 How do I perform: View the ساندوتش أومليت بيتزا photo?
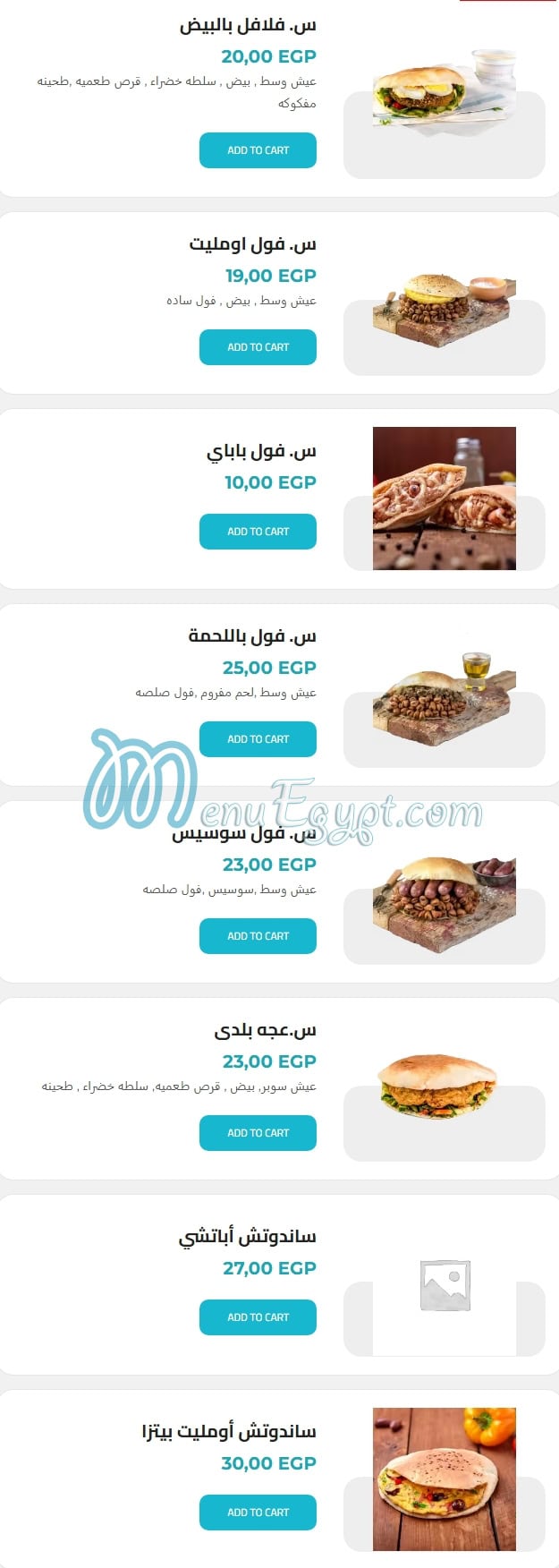click(x=444, y=1479)
